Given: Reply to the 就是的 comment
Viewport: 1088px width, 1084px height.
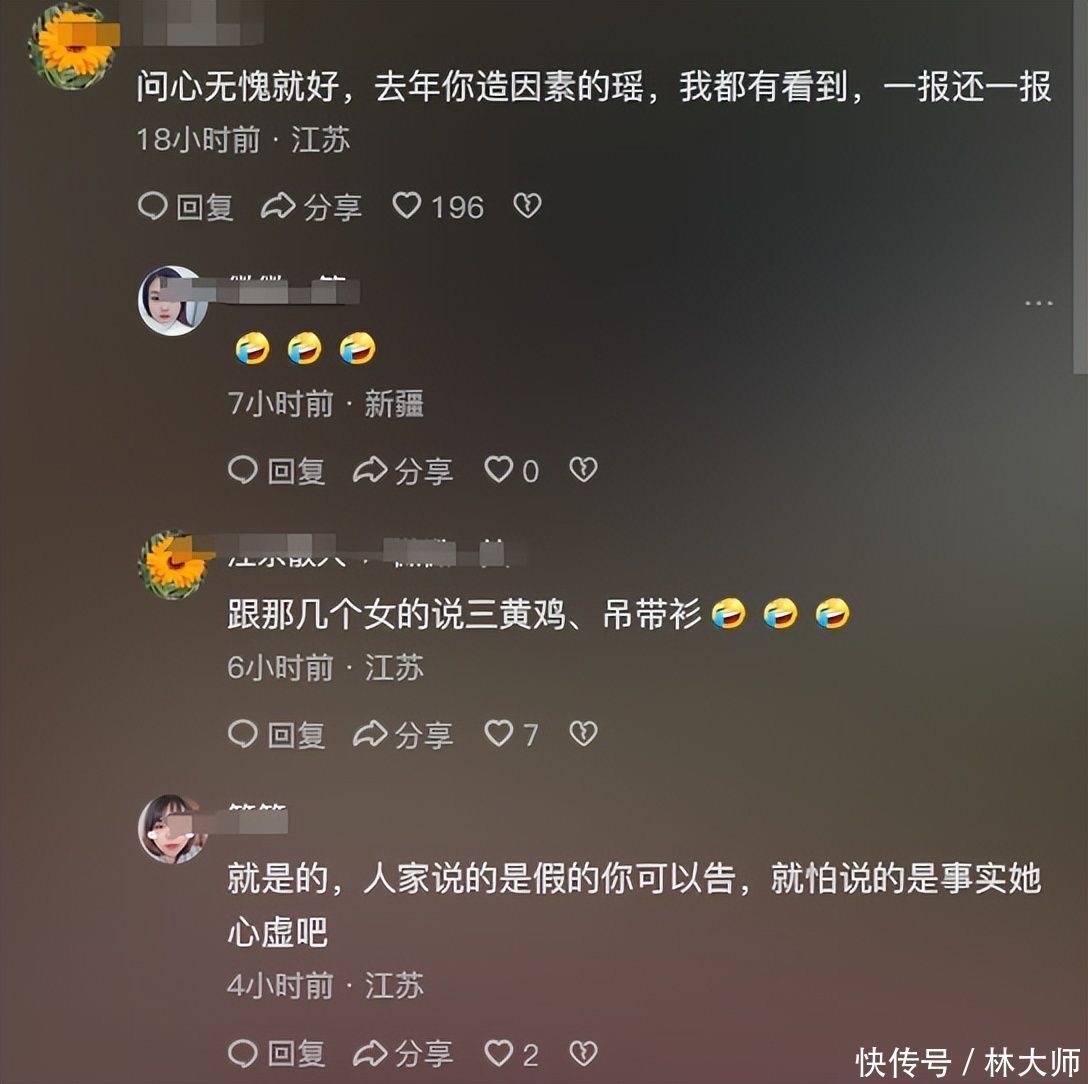Looking at the screenshot, I should pos(277,1053).
